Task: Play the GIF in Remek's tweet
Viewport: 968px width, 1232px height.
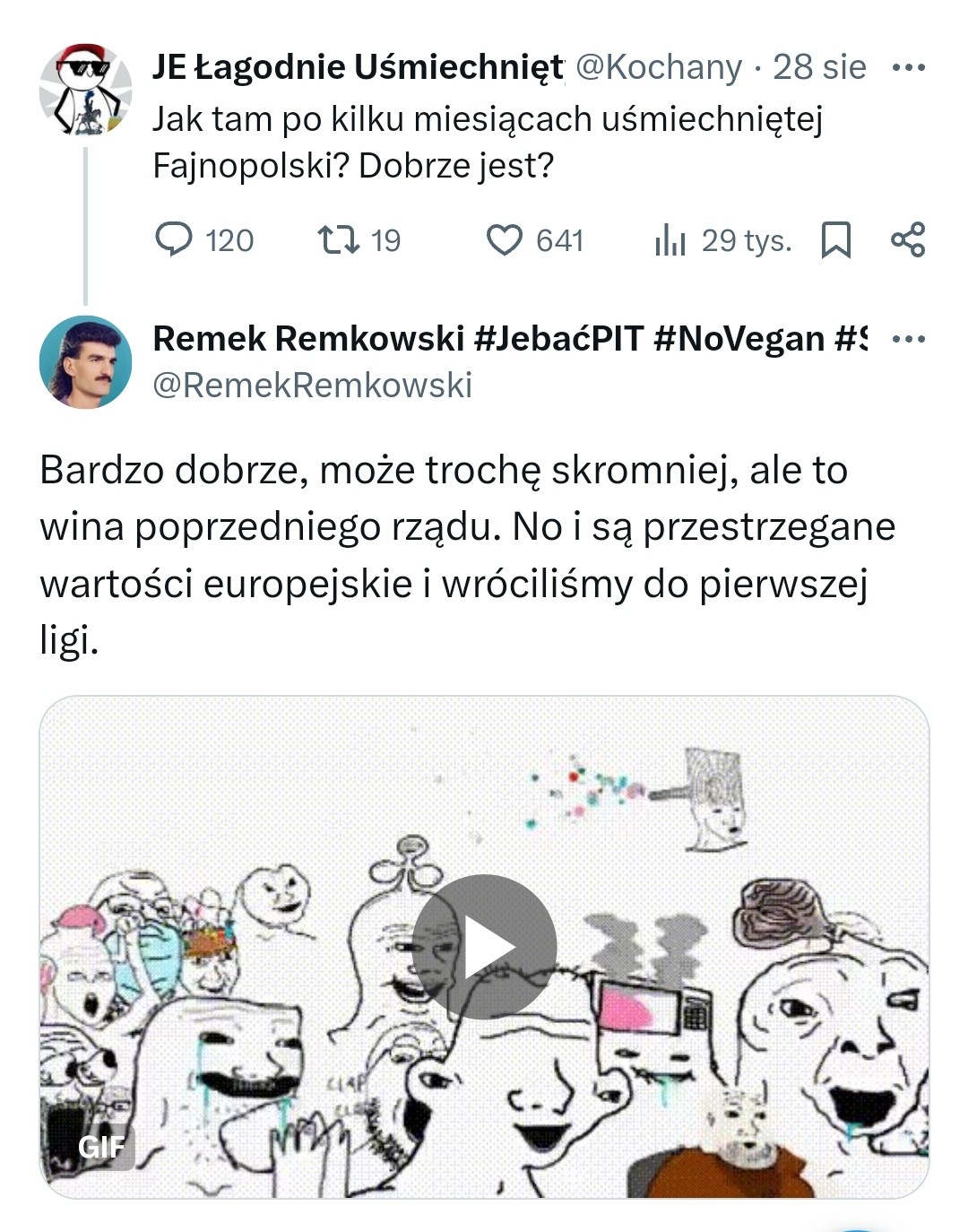Action: (x=484, y=947)
